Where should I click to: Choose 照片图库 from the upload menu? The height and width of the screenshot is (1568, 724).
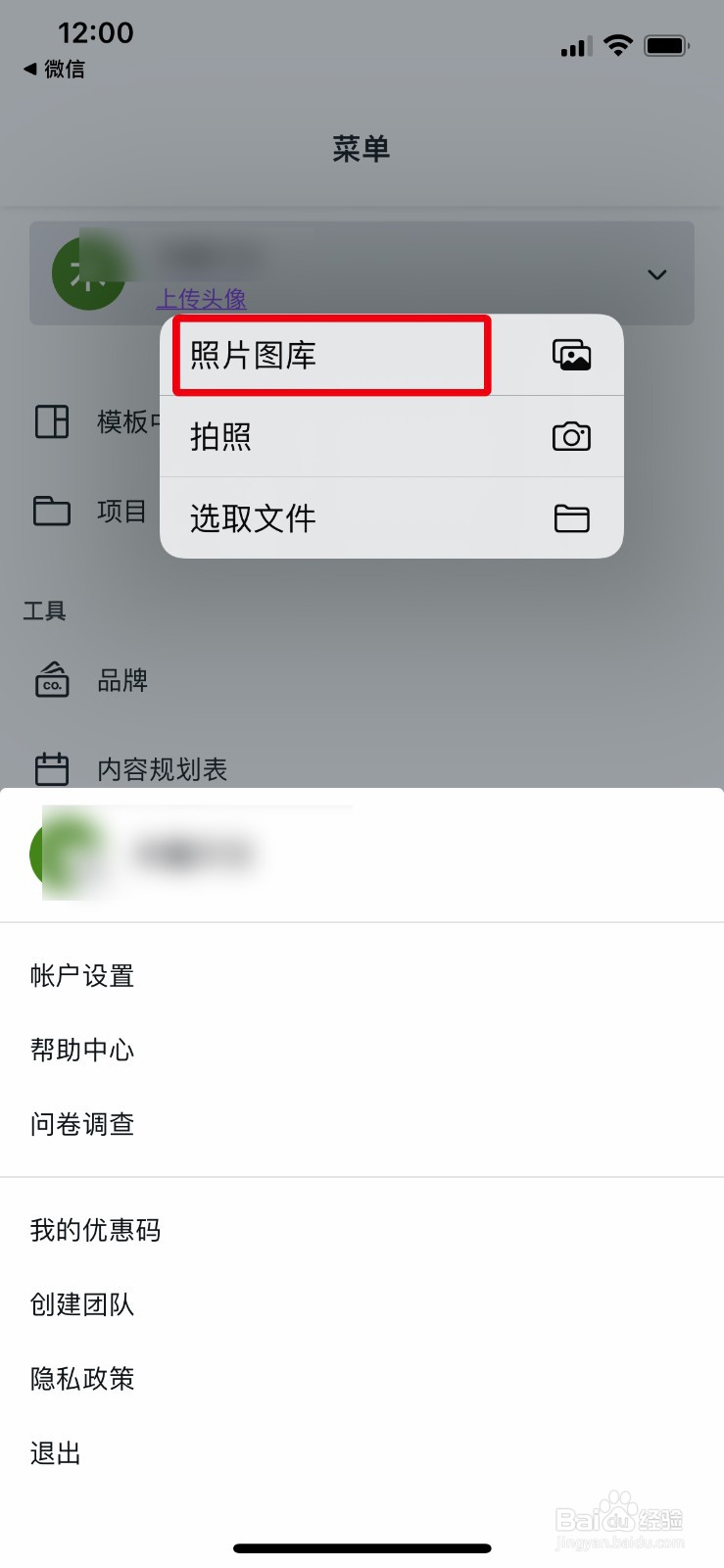pyautogui.click(x=253, y=355)
